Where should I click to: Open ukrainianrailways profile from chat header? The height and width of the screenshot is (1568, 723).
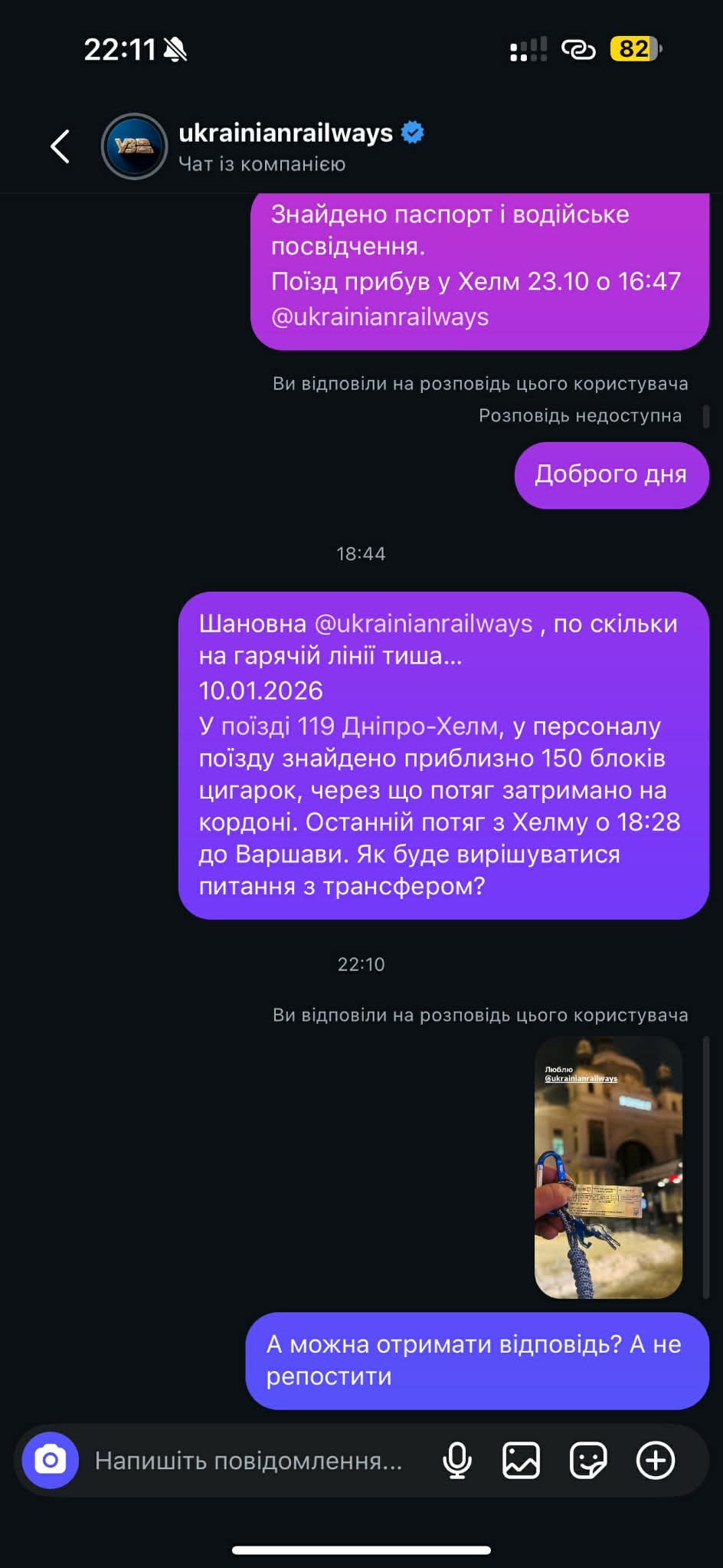click(x=285, y=134)
